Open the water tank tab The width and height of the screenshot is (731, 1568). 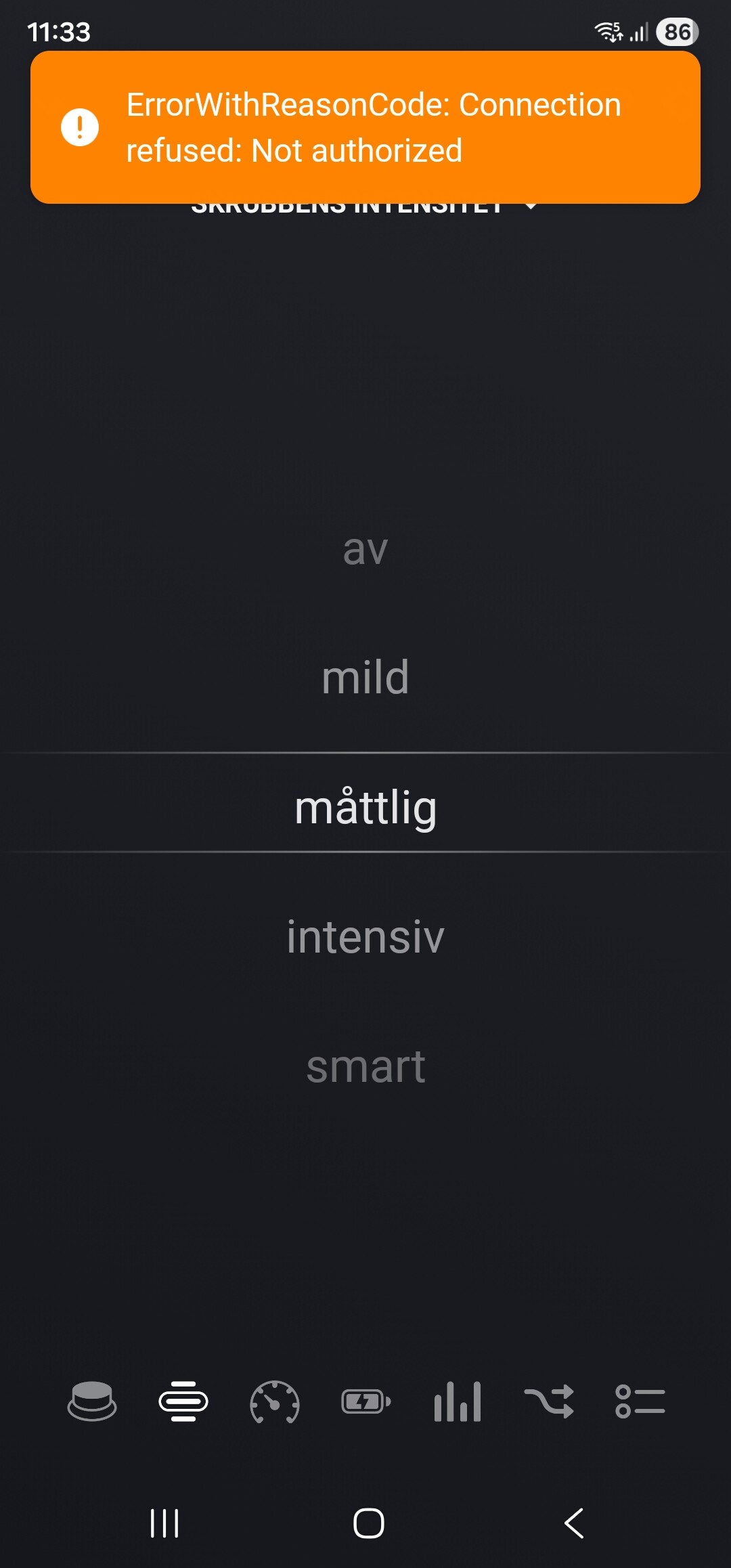pos(92,1401)
